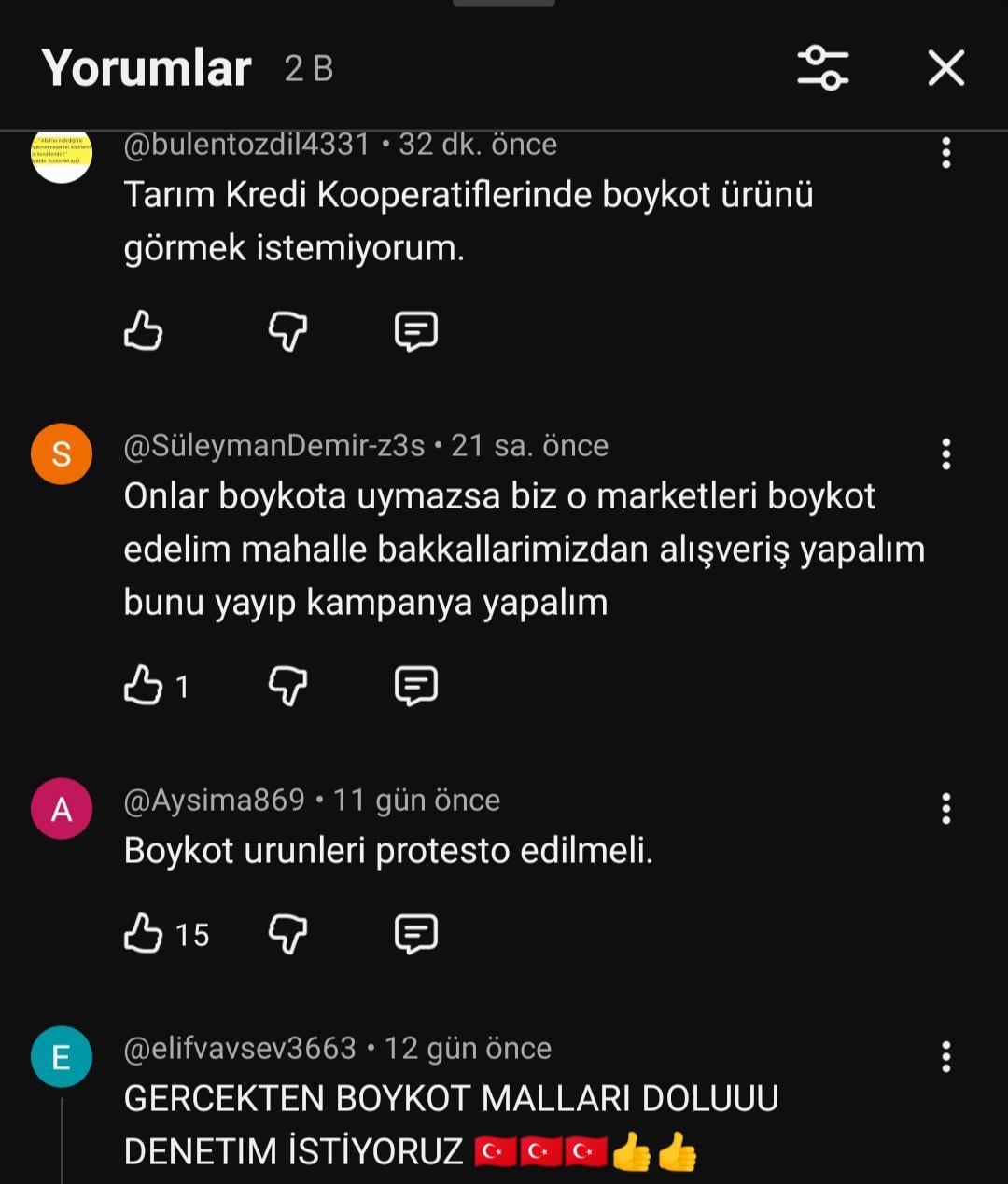View the profile avatar of @SüleymanDemir-z3s
Screen dimensions: 1008x1184
click(x=62, y=454)
